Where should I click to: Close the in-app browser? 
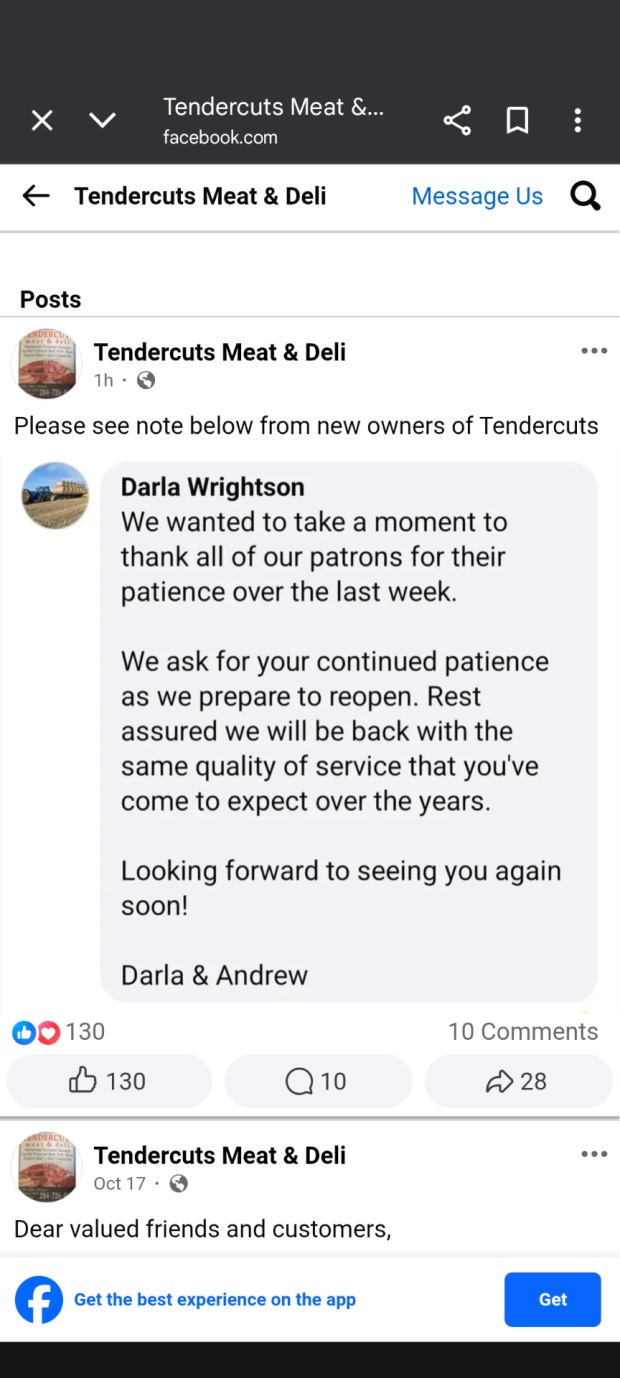pyautogui.click(x=42, y=121)
